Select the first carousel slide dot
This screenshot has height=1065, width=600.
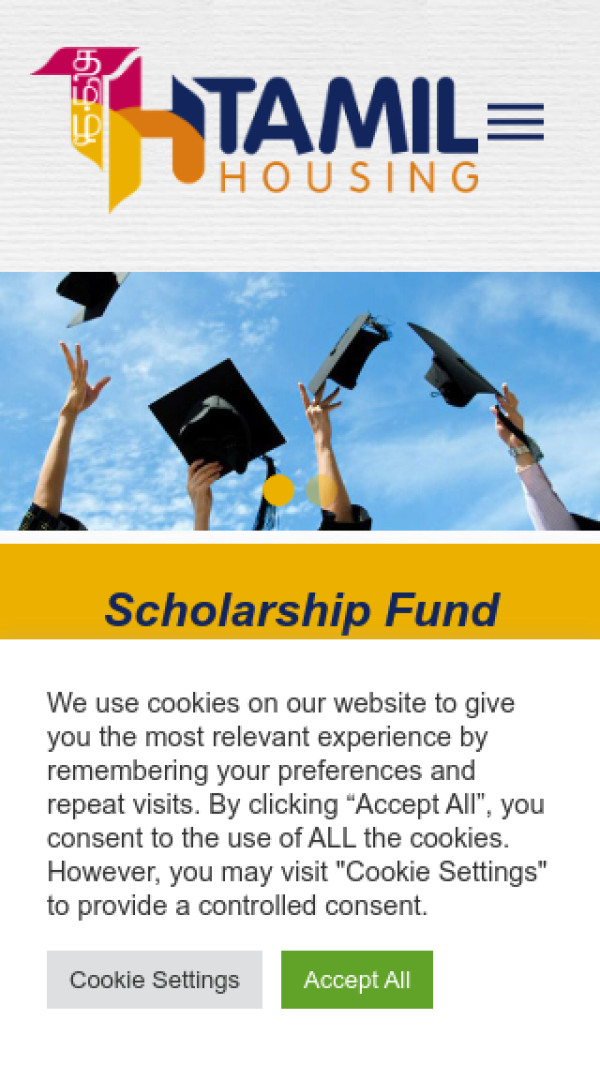pyautogui.click(x=278, y=490)
